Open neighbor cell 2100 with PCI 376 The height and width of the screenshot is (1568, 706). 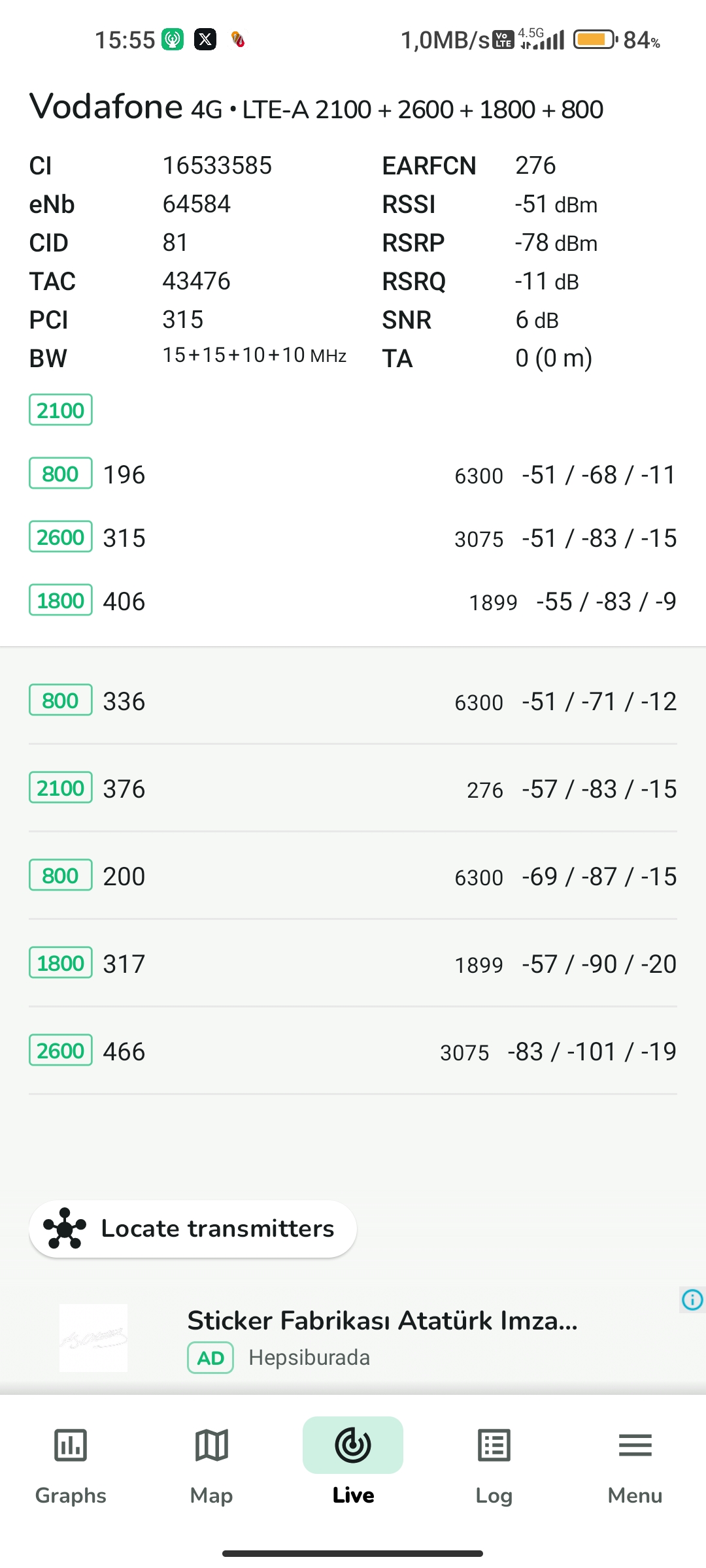(353, 789)
